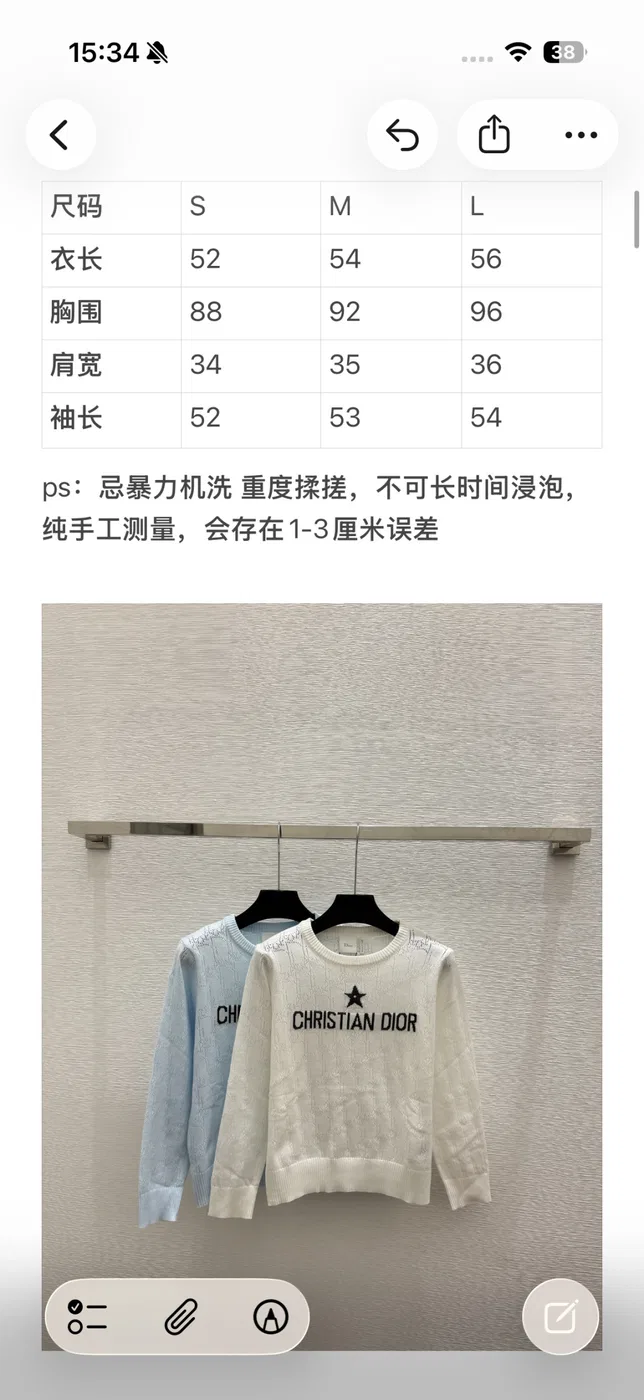Attach a file with the paperclip
Image resolution: width=644 pixels, height=1400 pixels.
180,1317
